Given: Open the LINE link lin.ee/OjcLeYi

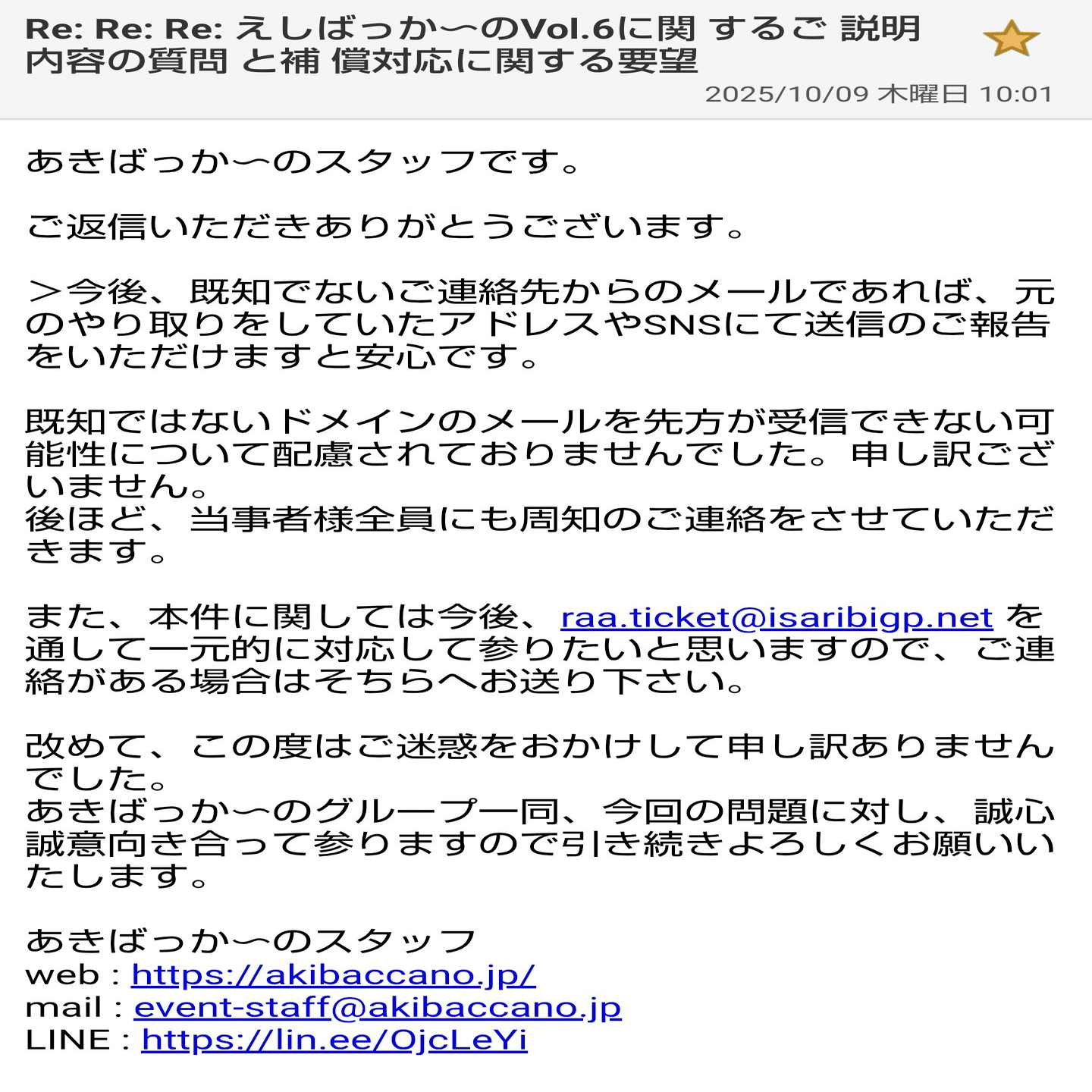Looking at the screenshot, I should [334, 1040].
